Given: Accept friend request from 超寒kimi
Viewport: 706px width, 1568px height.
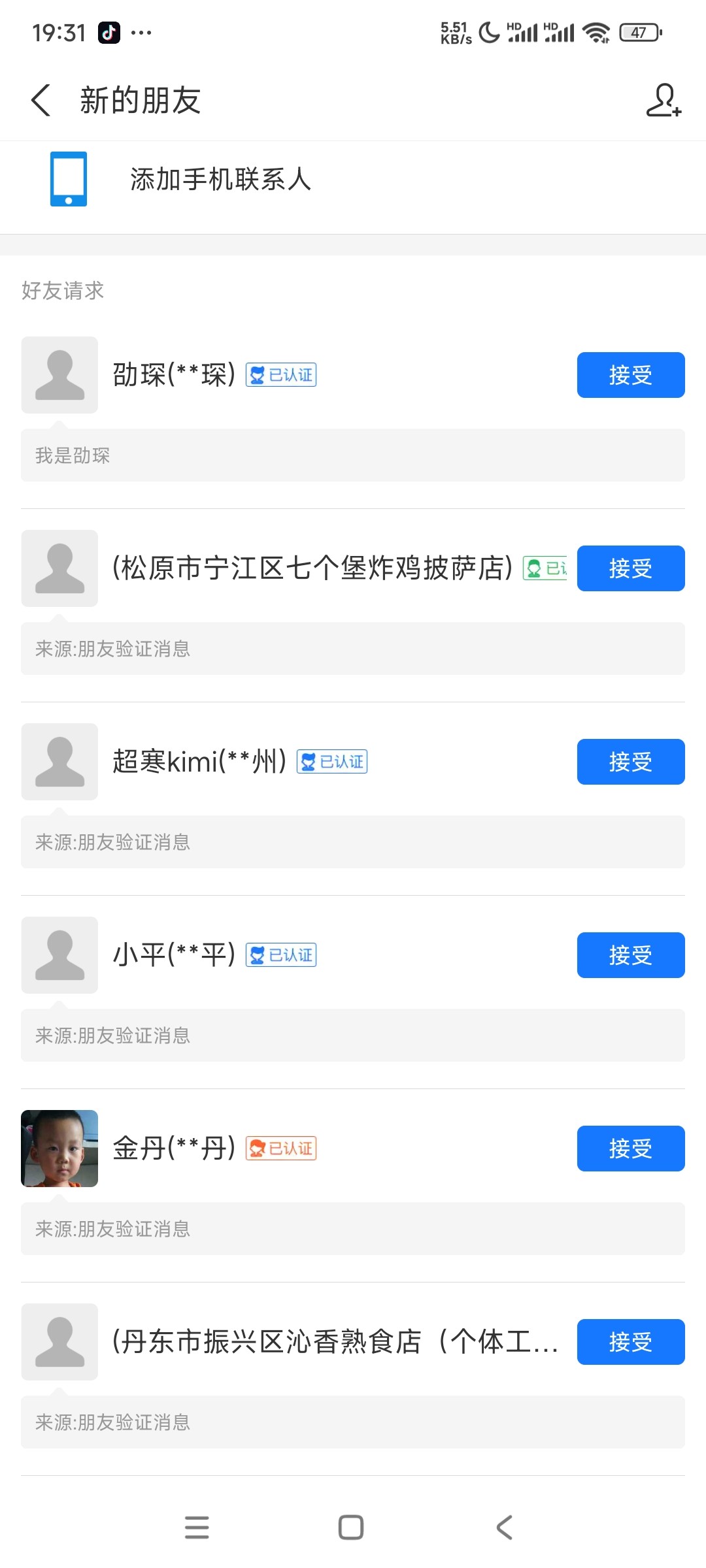Looking at the screenshot, I should [x=630, y=762].
